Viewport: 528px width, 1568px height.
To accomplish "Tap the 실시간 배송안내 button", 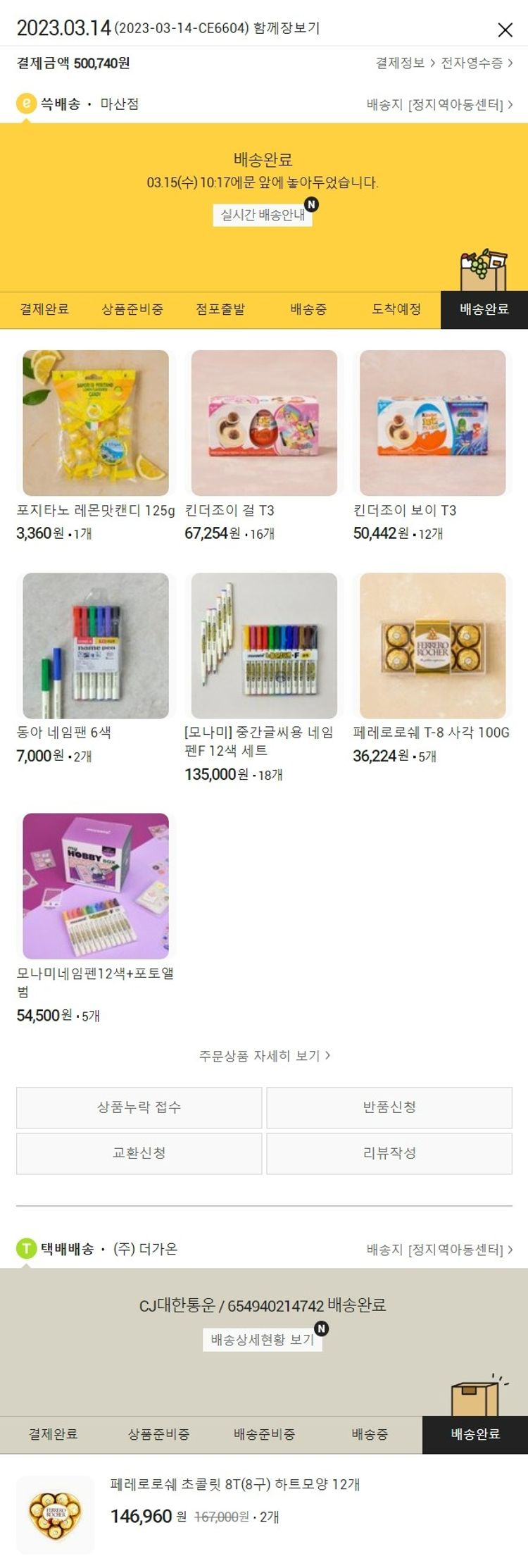I will pos(263,215).
